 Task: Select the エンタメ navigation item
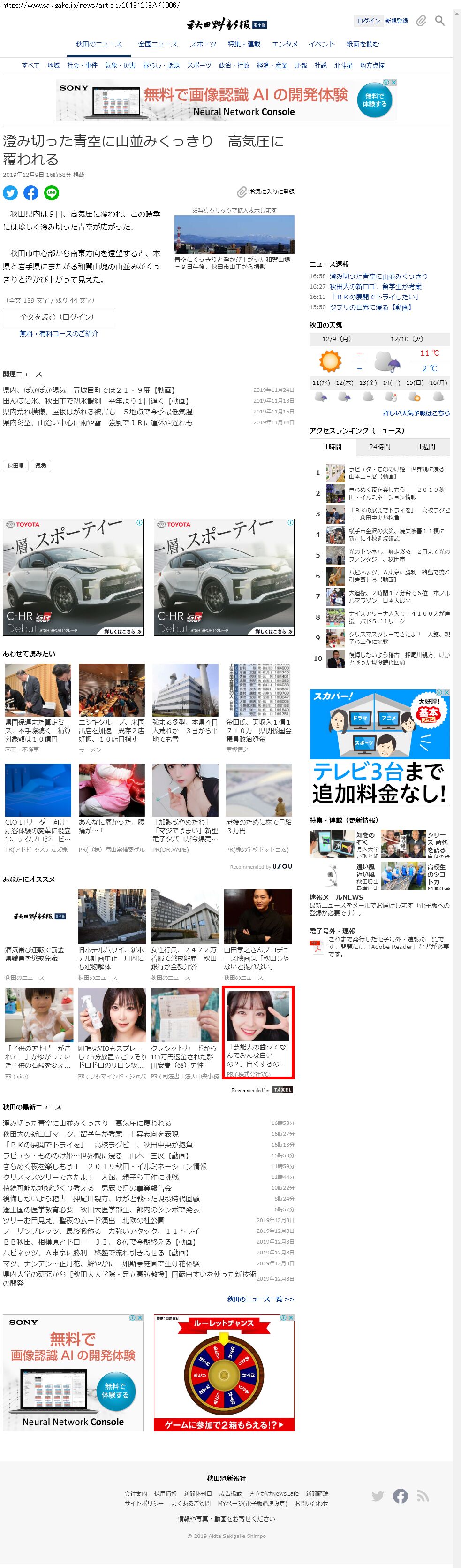(x=285, y=45)
